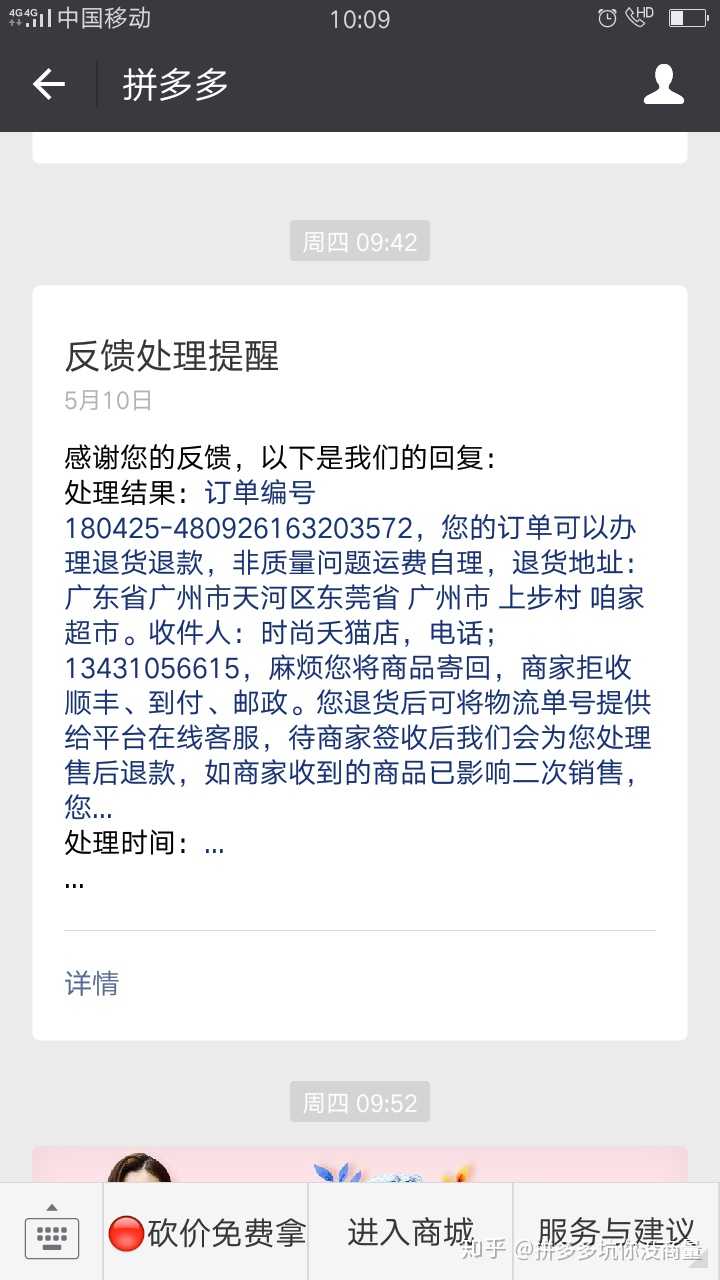Tap the 周四 09:42 timestamp bubble

(x=360, y=240)
